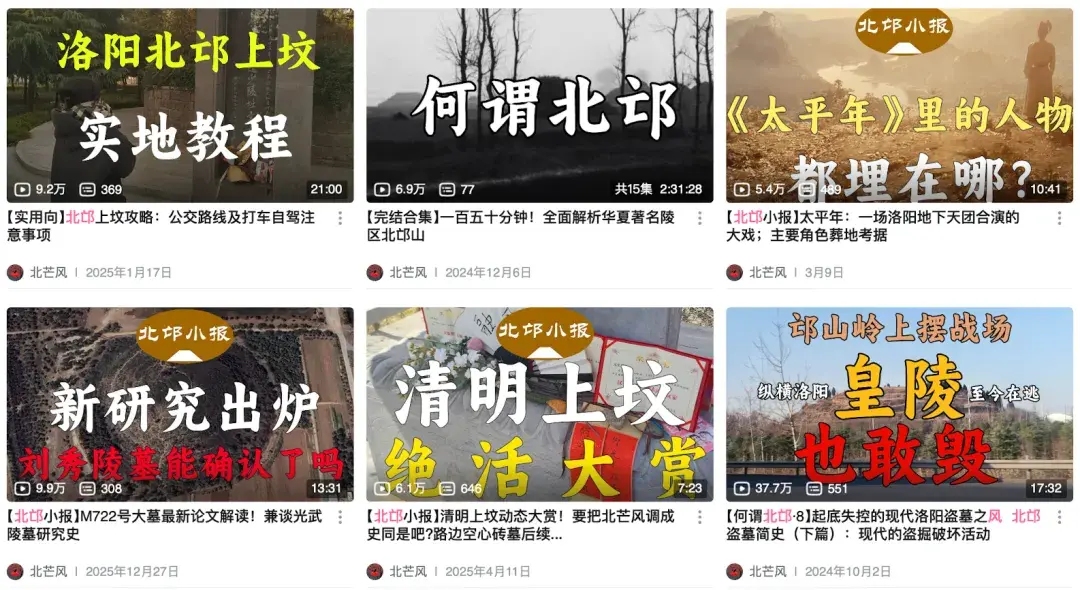
Task: Open title 【完结合集】一百五十分钟 video link
Action: (x=520, y=225)
